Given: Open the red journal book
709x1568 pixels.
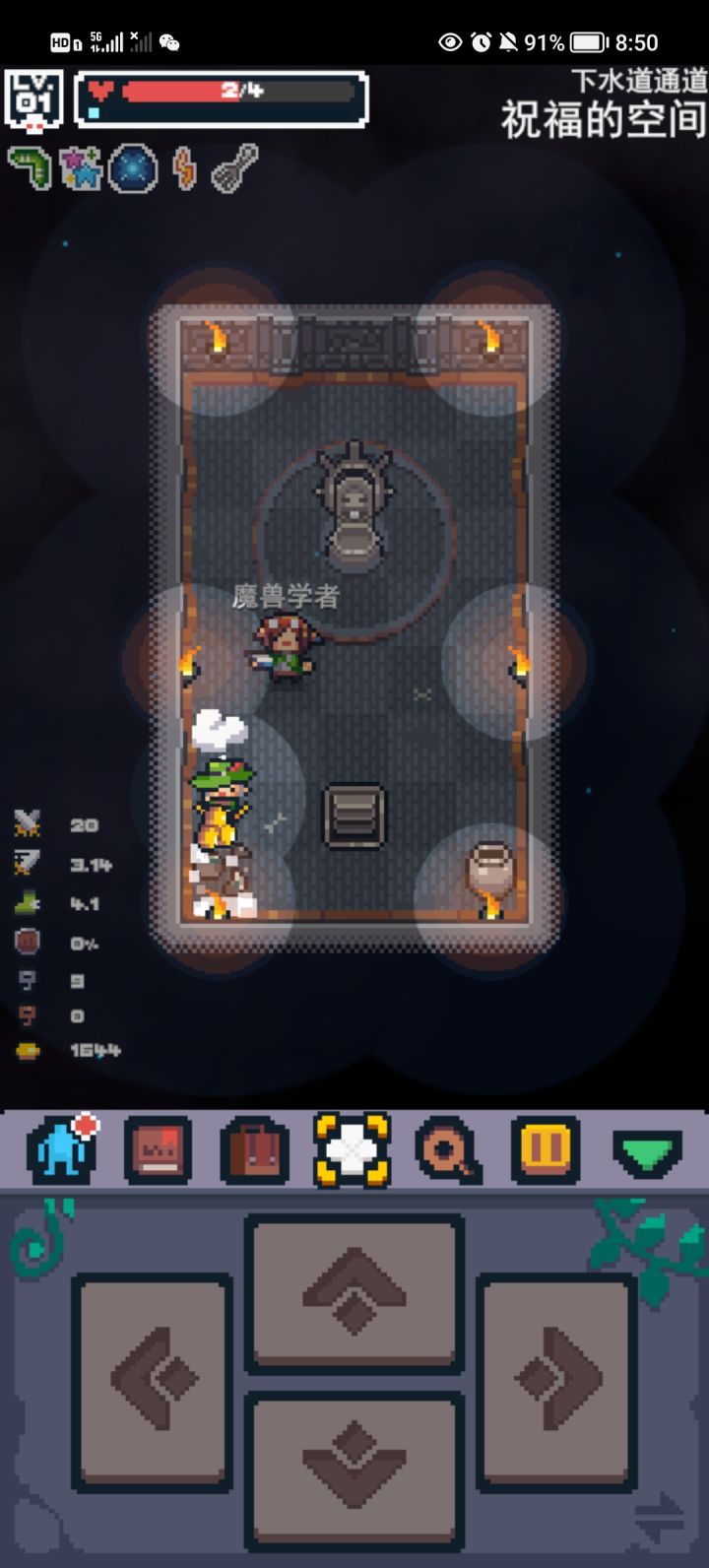Looking at the screenshot, I should pyautogui.click(x=158, y=1150).
